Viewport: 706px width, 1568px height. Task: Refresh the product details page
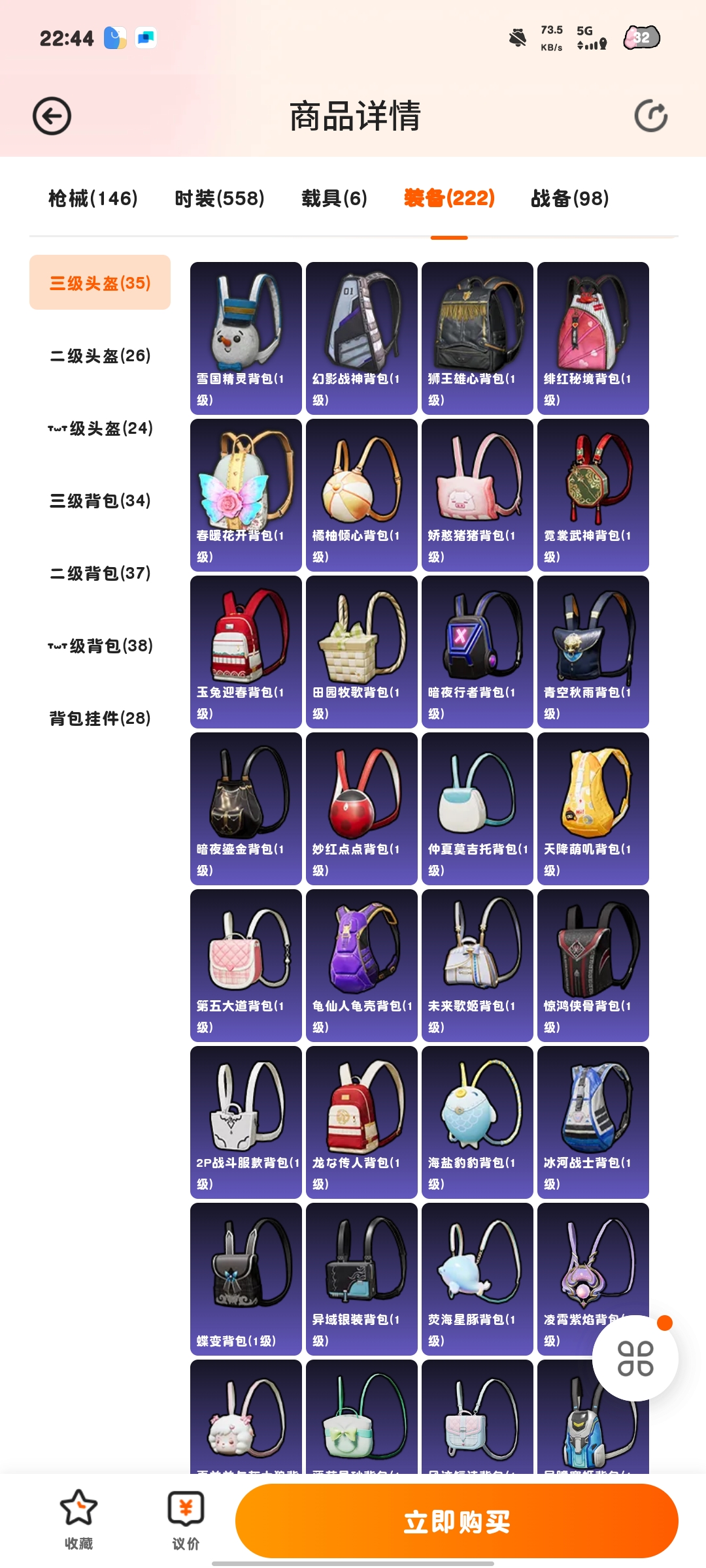650,116
